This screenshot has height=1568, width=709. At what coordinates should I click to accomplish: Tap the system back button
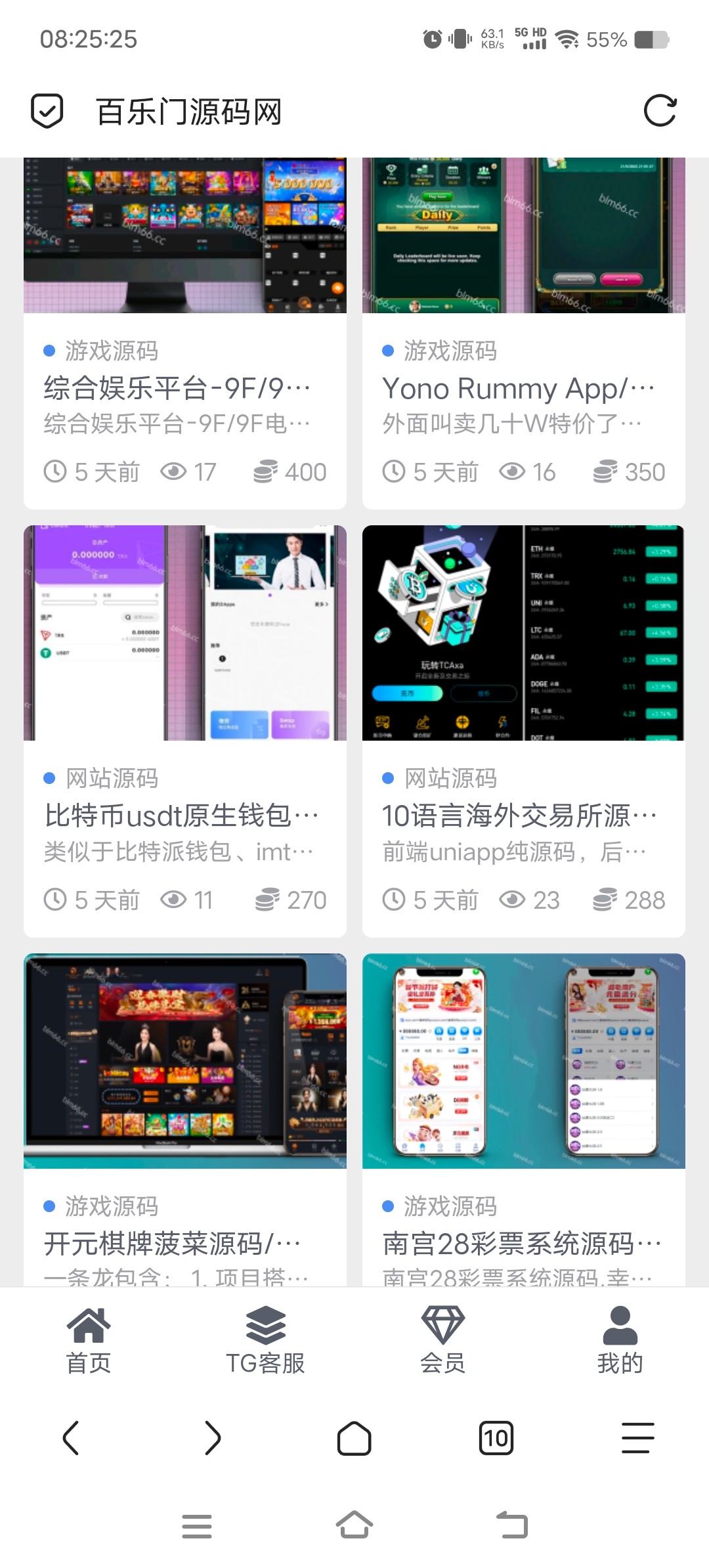pyautogui.click(x=512, y=1525)
